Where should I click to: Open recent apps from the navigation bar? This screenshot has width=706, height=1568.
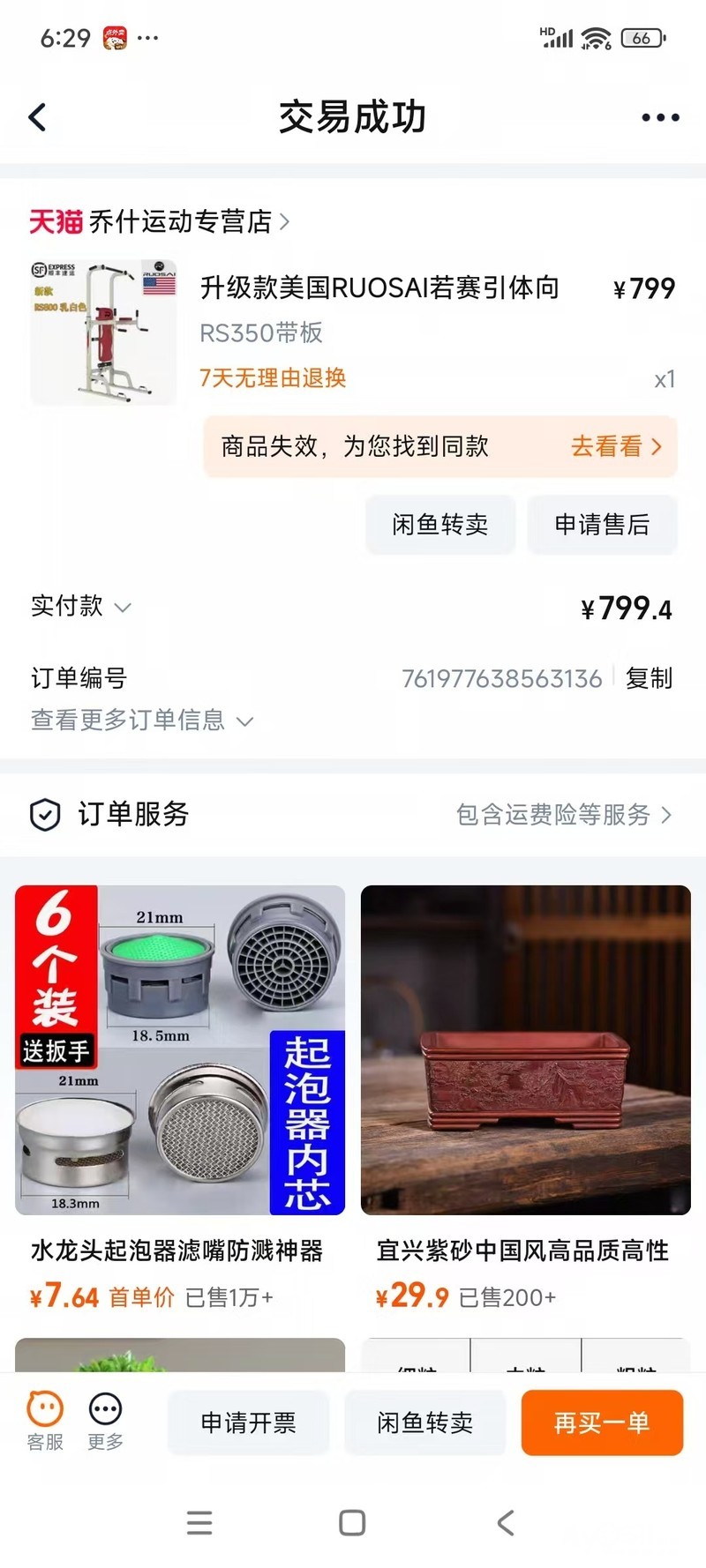pyautogui.click(x=199, y=1523)
